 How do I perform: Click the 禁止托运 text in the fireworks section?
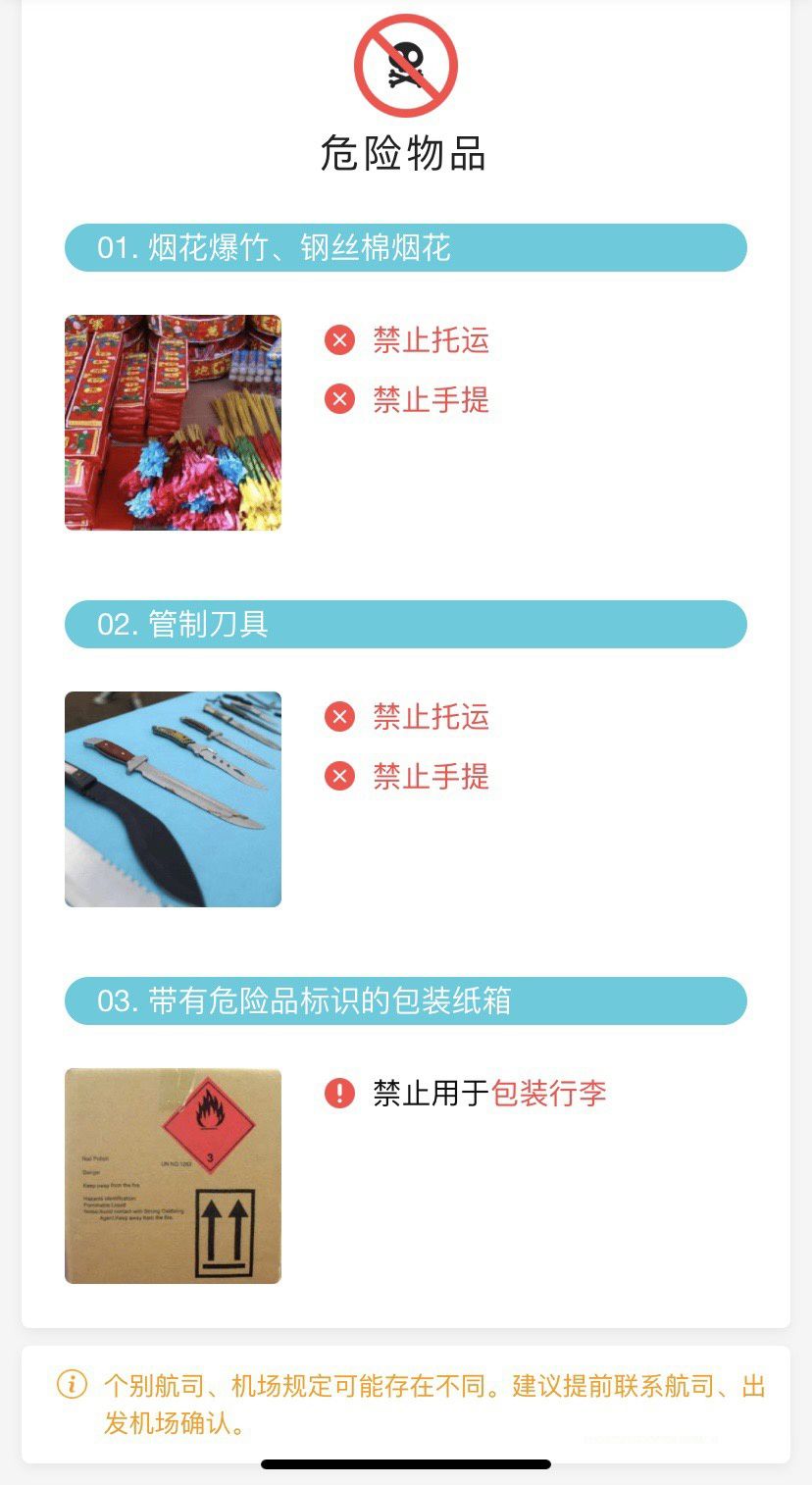tap(431, 339)
